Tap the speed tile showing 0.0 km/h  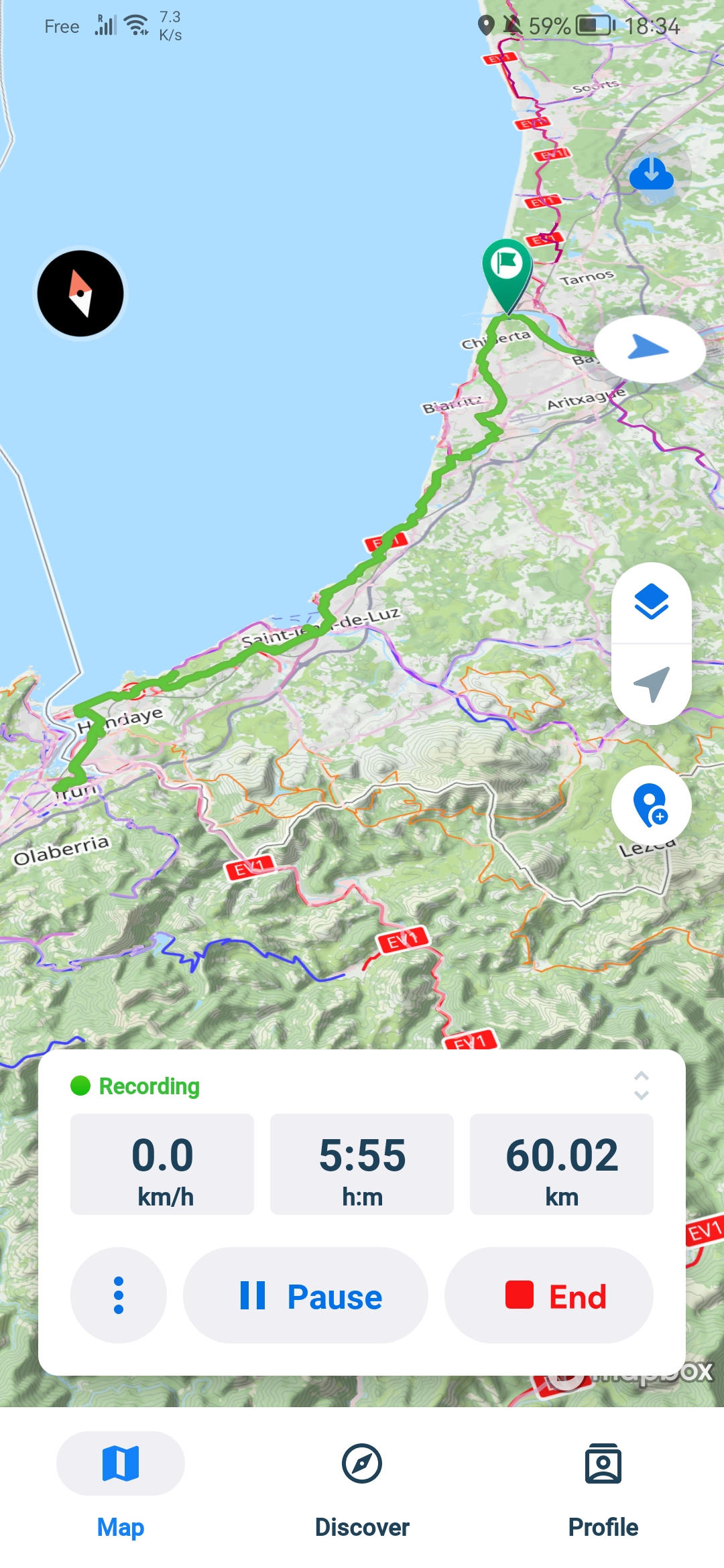coord(162,1164)
